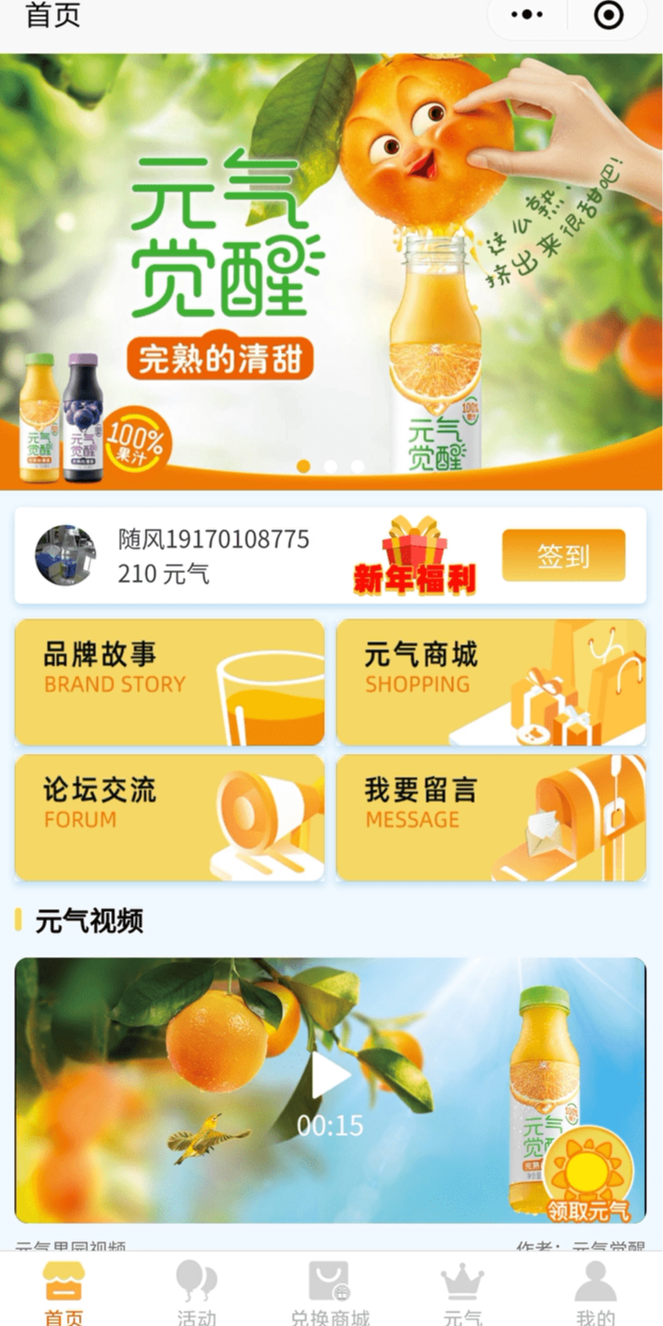Open the 元气商城 Shopping card

coord(491,682)
